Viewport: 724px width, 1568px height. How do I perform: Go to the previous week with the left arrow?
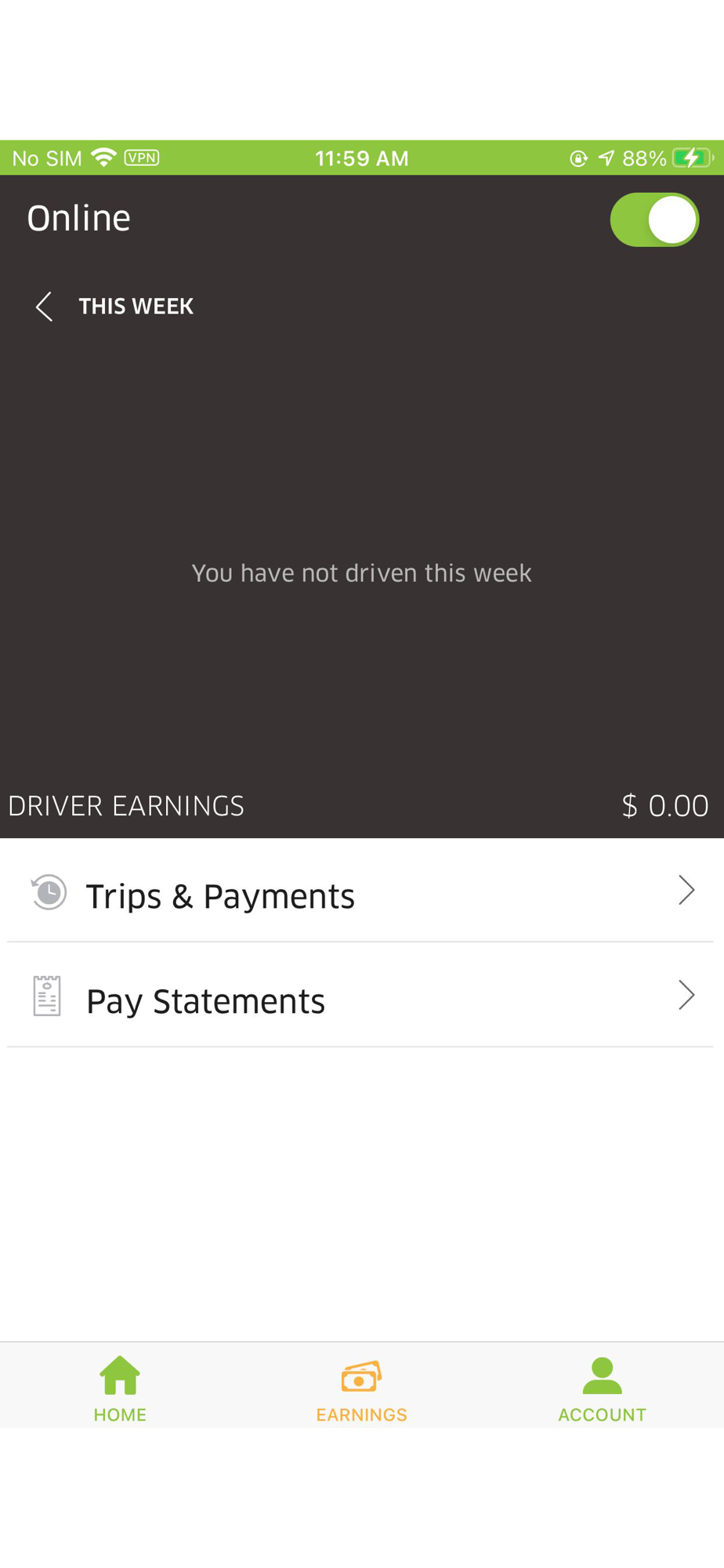point(44,307)
